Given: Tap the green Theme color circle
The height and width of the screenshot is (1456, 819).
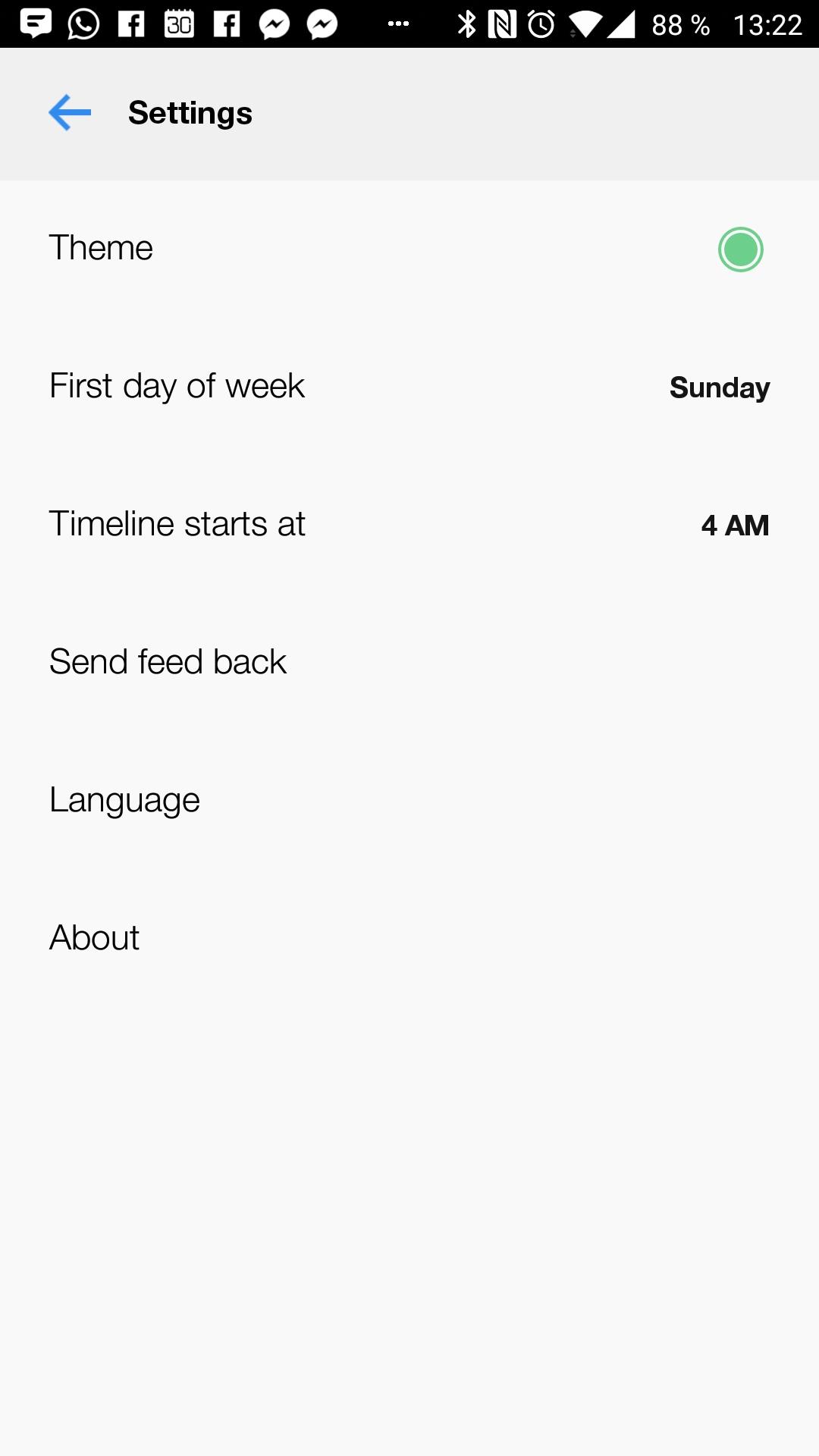Looking at the screenshot, I should [x=740, y=249].
